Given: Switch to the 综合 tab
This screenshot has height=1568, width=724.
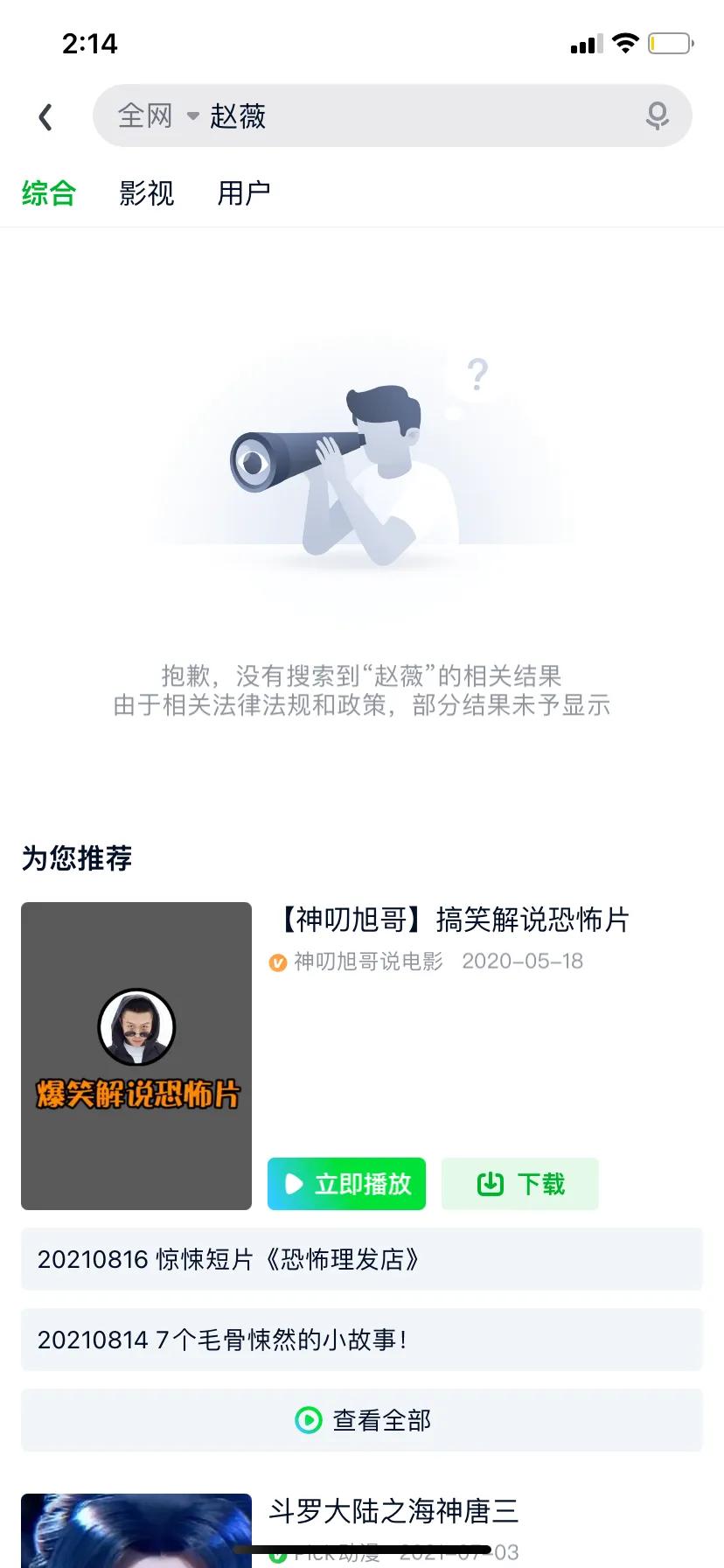Looking at the screenshot, I should point(49,192).
